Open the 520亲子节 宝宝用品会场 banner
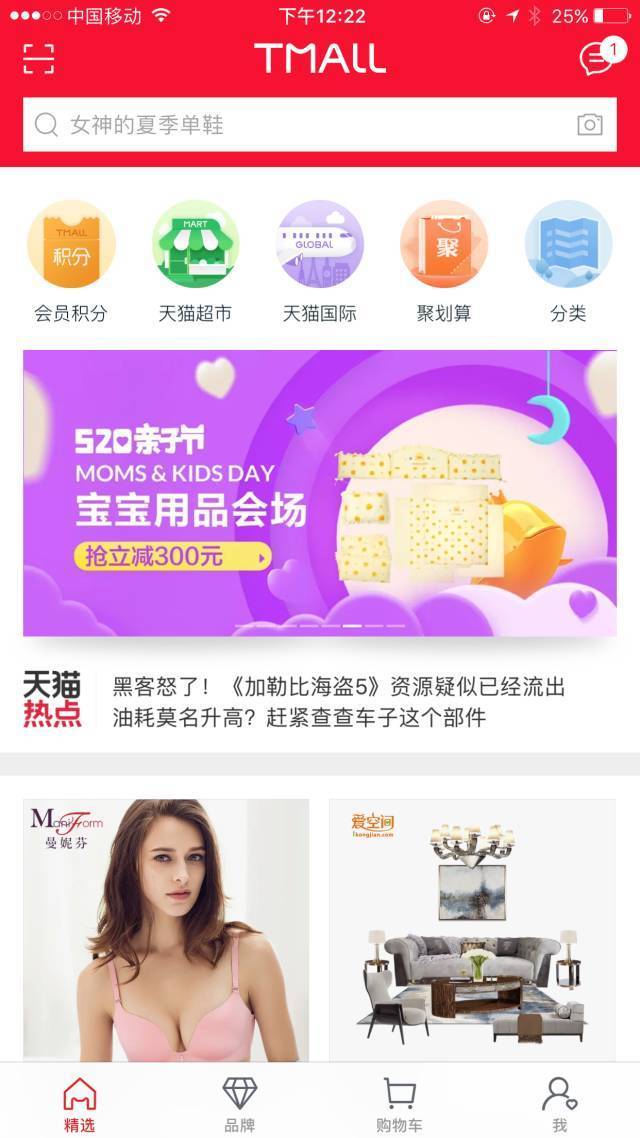Viewport: 640px width, 1138px height. (x=320, y=493)
